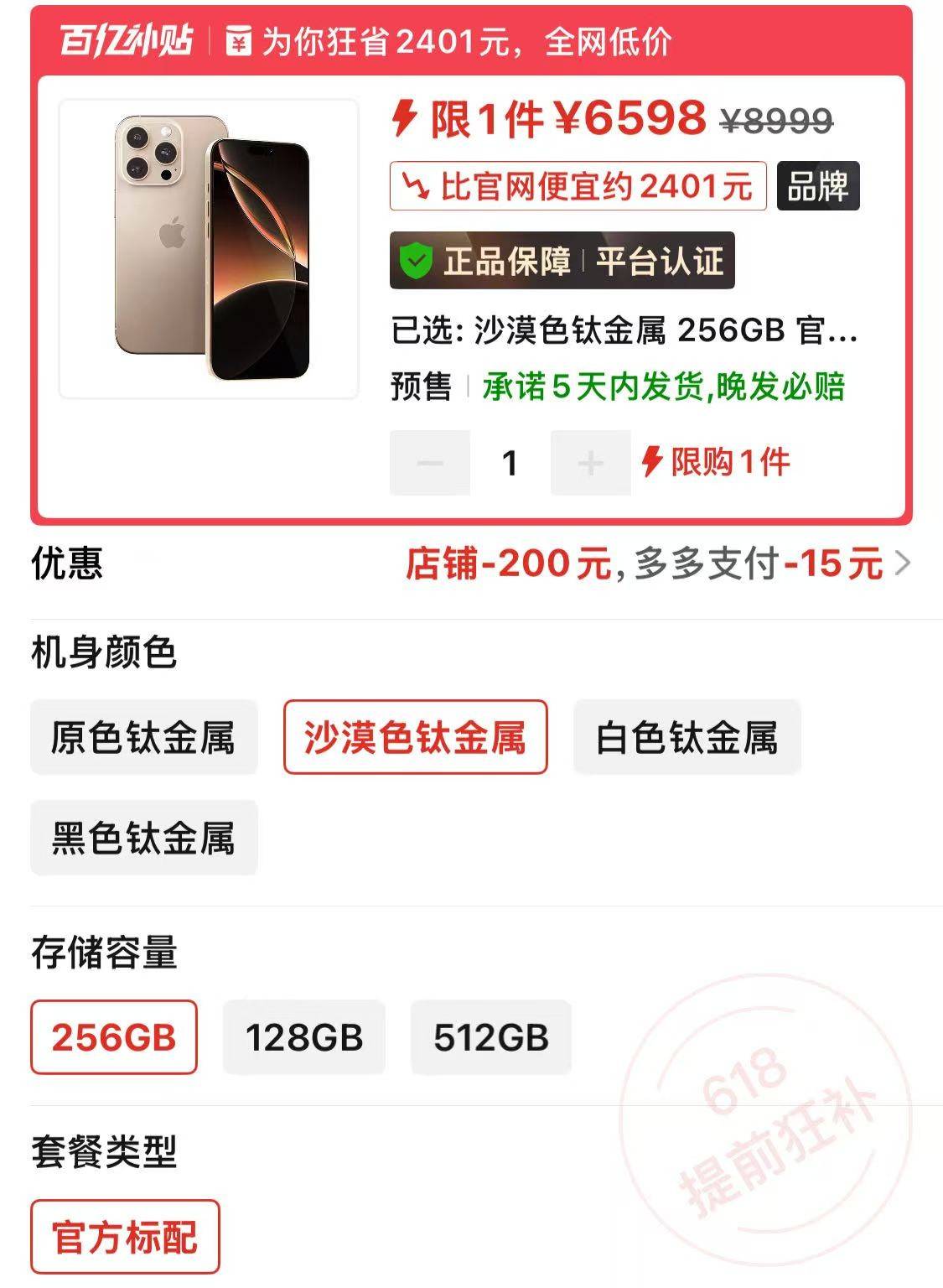Decrease quantity with the minus button
943x1288 pixels.
[430, 463]
